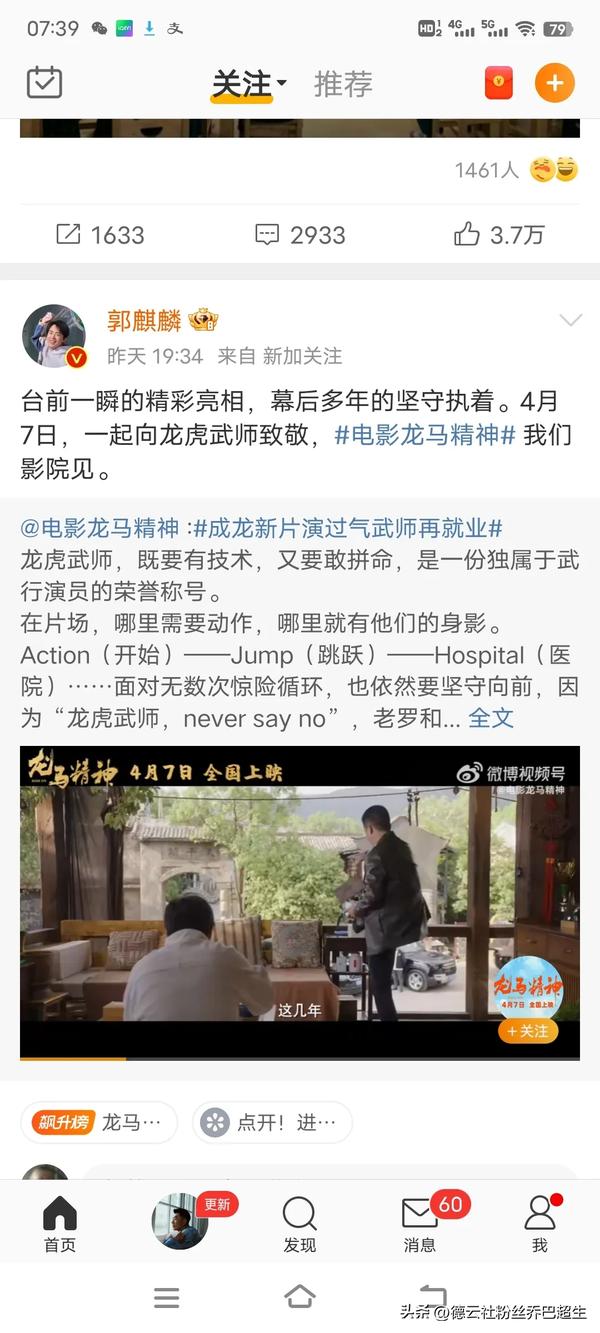Open comments showing 2933
Image resolution: width=600 pixels, height=1333 pixels.
click(x=300, y=235)
